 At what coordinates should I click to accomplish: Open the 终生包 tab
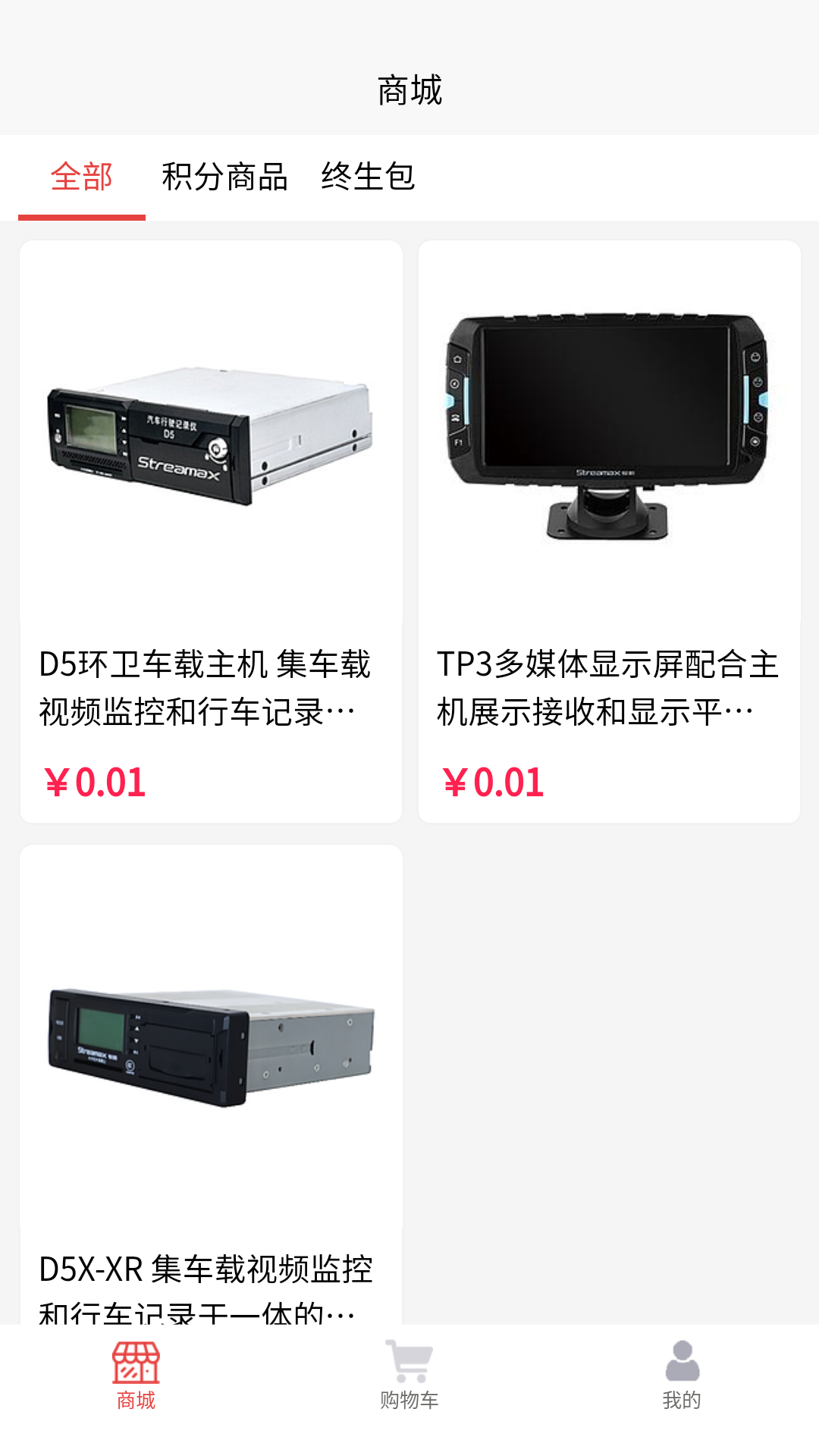point(367,177)
